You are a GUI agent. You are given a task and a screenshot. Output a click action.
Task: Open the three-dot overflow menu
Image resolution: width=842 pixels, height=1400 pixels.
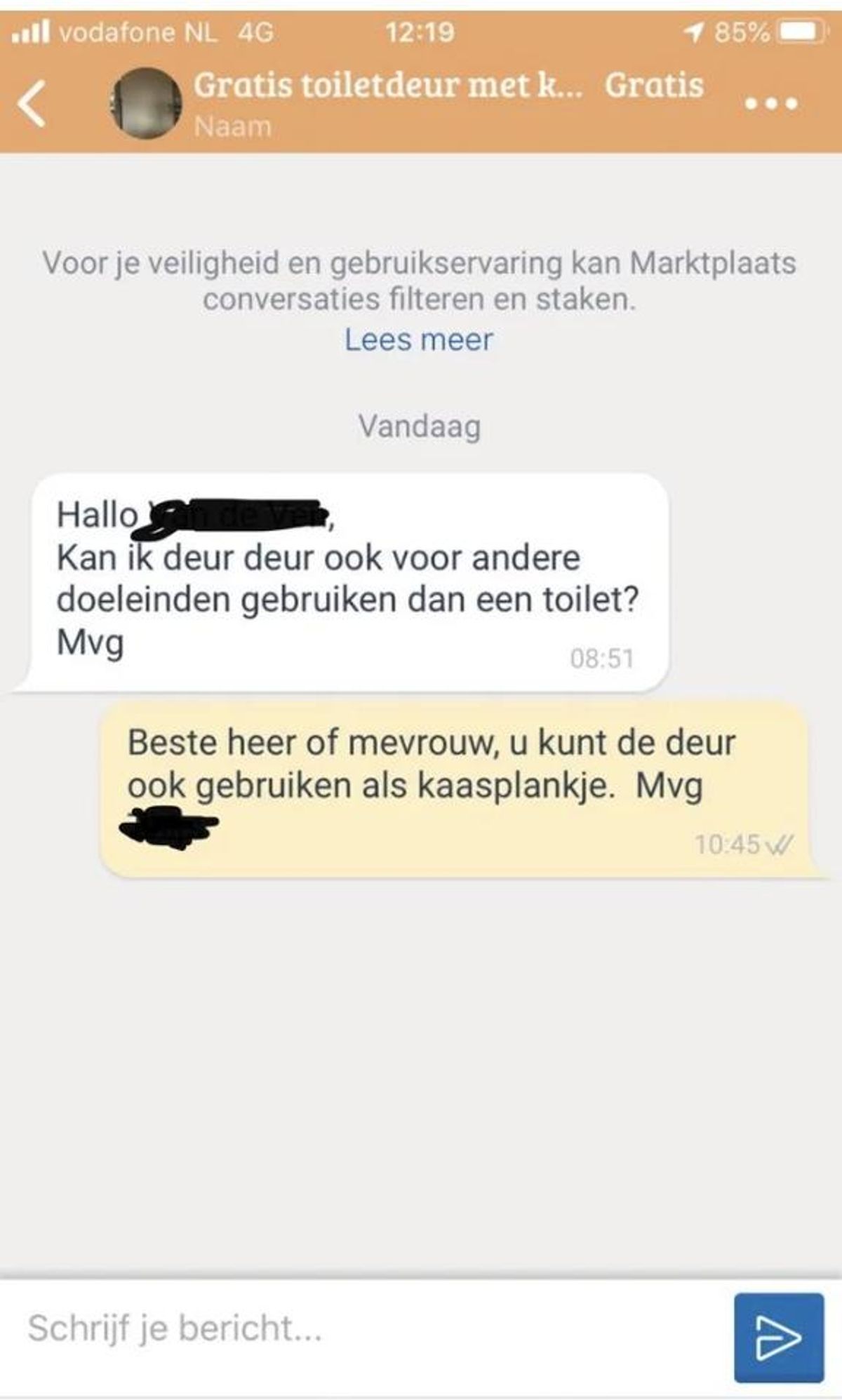[x=770, y=104]
